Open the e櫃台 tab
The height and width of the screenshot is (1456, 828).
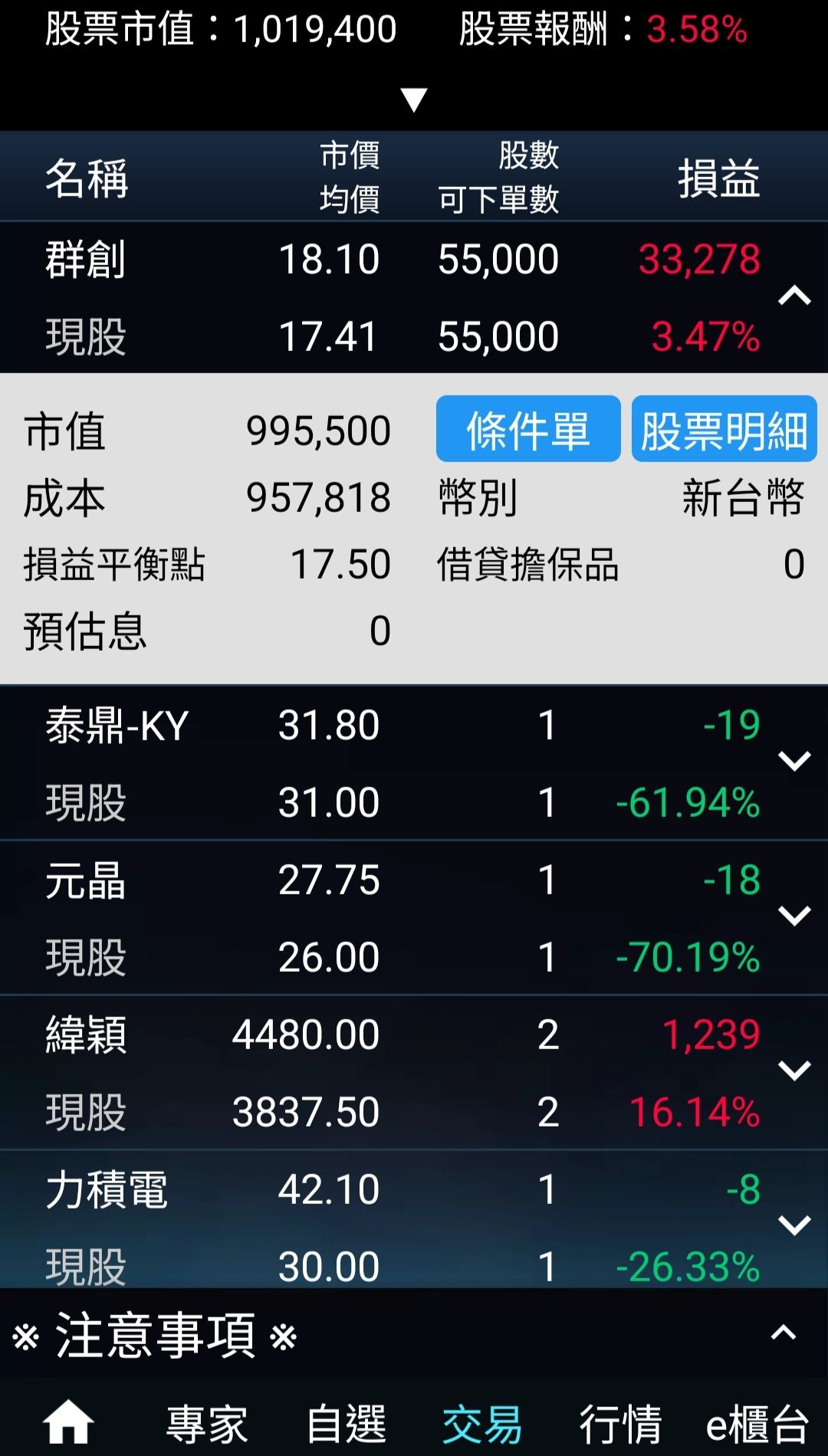[757, 1424]
